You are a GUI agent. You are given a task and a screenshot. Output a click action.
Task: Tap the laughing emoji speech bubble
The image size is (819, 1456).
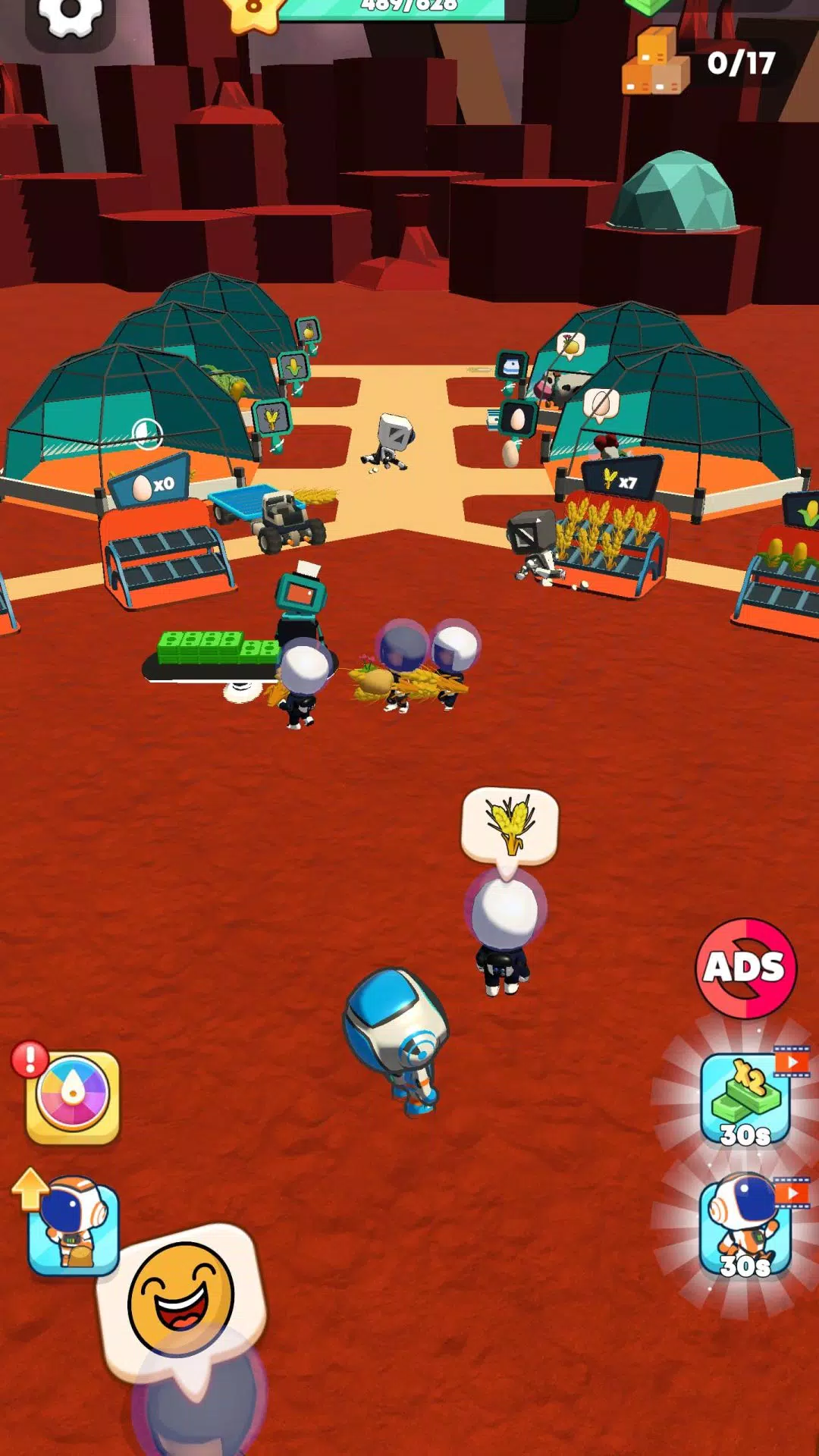pyautogui.click(x=182, y=1298)
